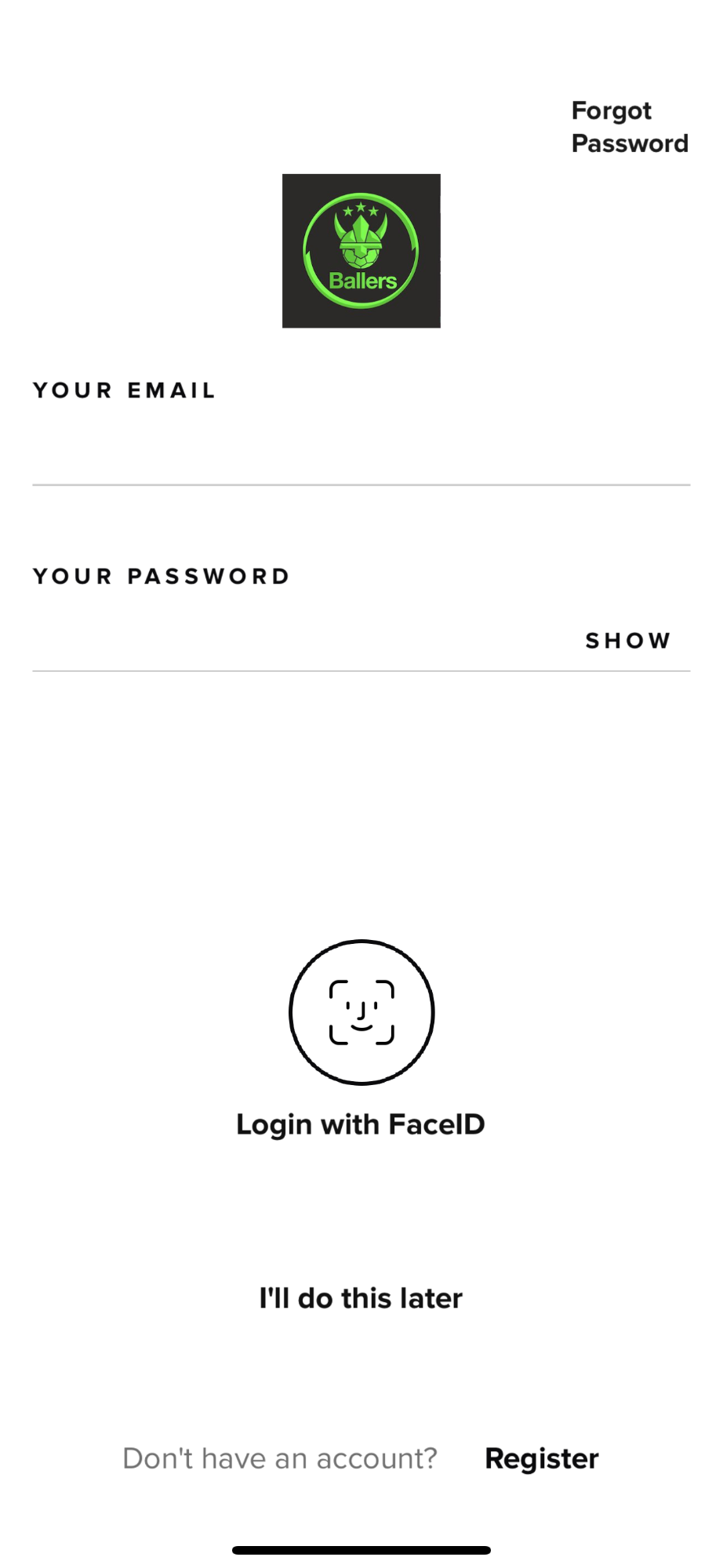The height and width of the screenshot is (1568, 723).
Task: Tap the Your Email input field
Action: pos(361,450)
